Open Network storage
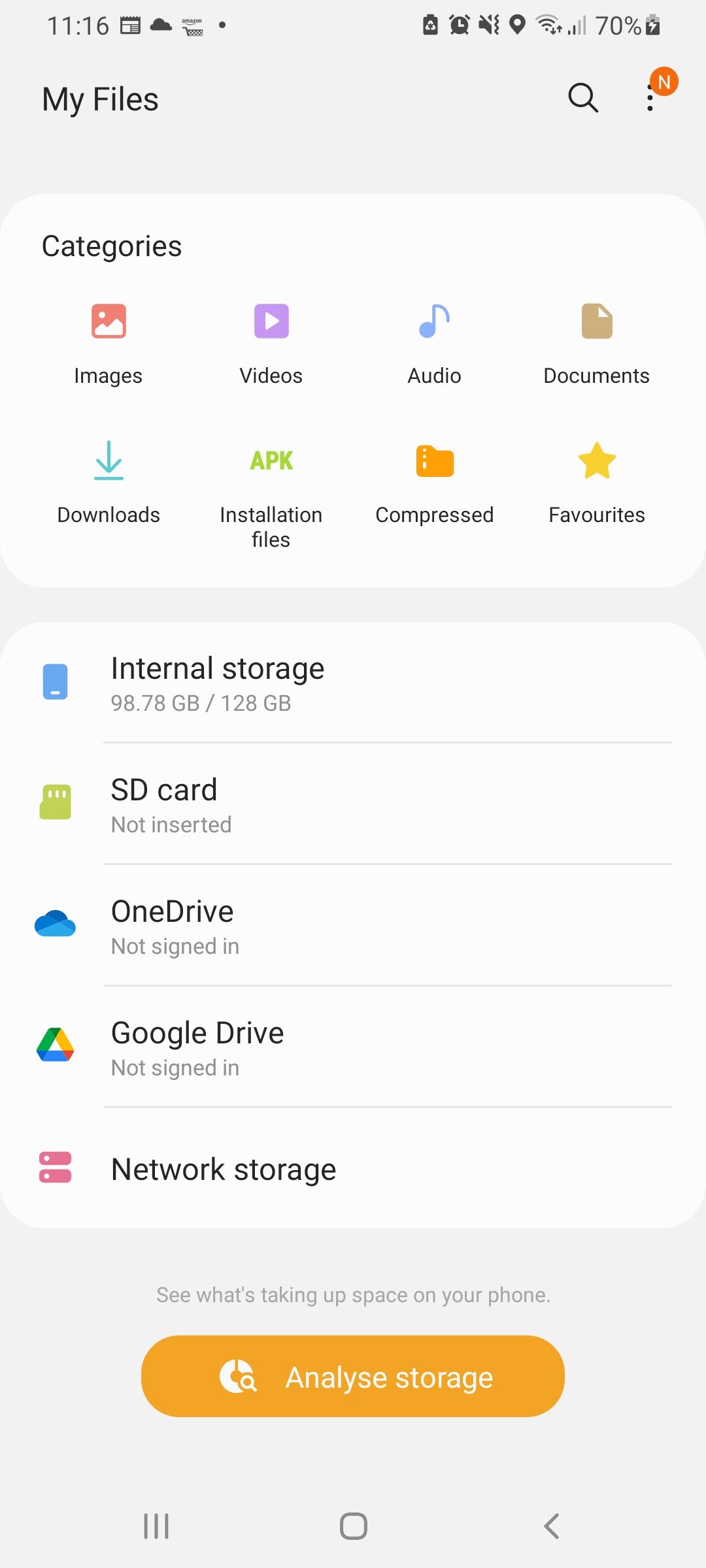The image size is (706, 1568). point(353,1168)
